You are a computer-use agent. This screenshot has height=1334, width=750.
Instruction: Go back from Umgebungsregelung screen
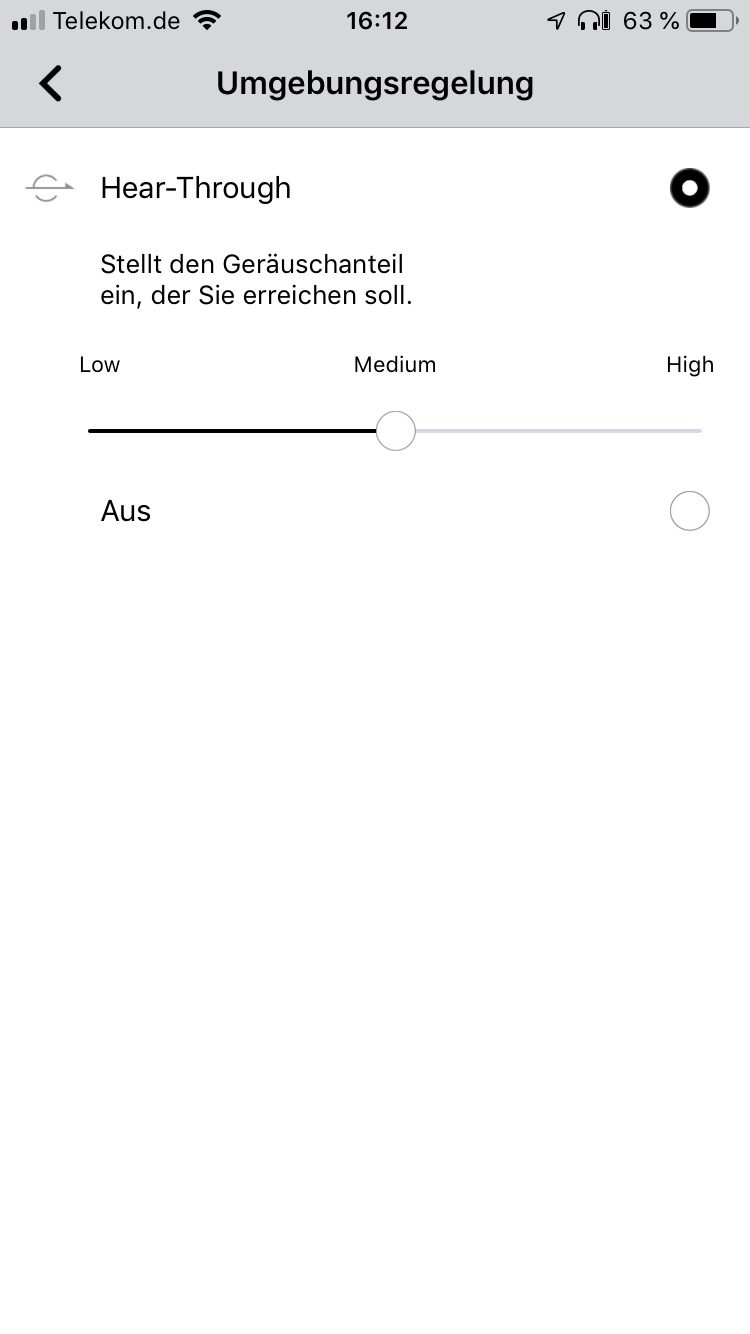click(x=50, y=84)
